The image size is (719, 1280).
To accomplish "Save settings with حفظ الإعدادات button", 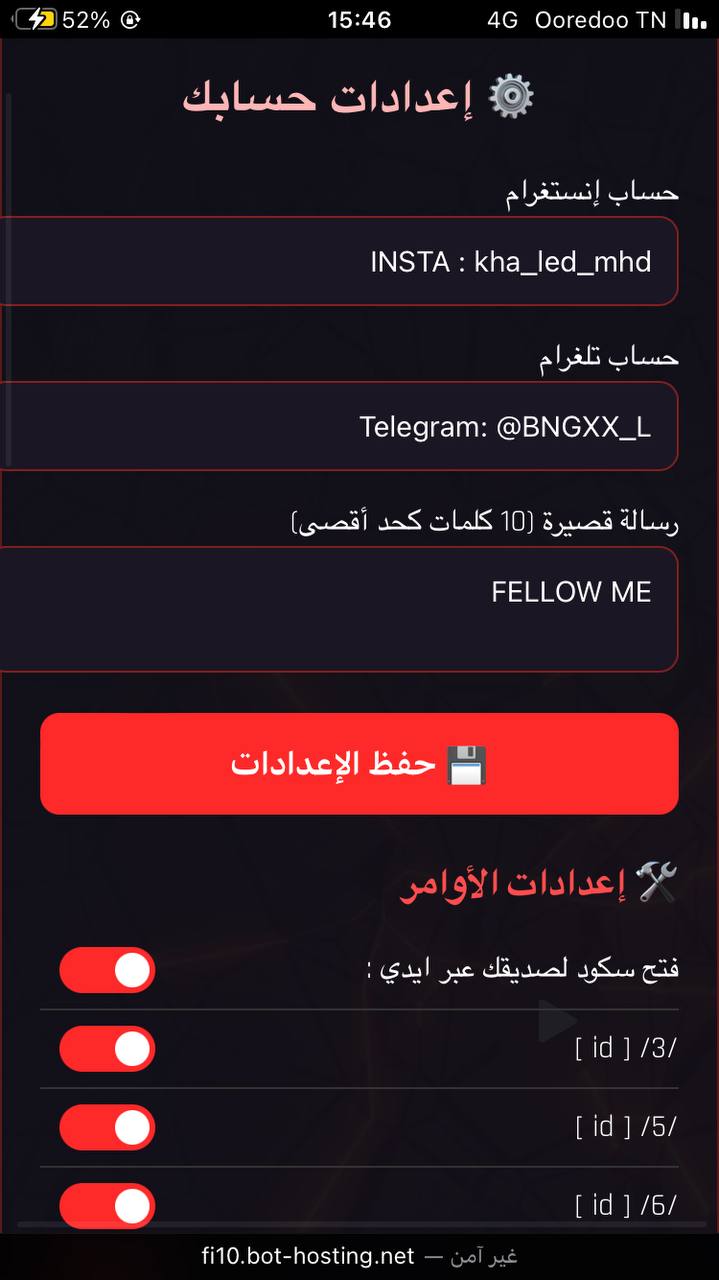I will click(x=359, y=764).
